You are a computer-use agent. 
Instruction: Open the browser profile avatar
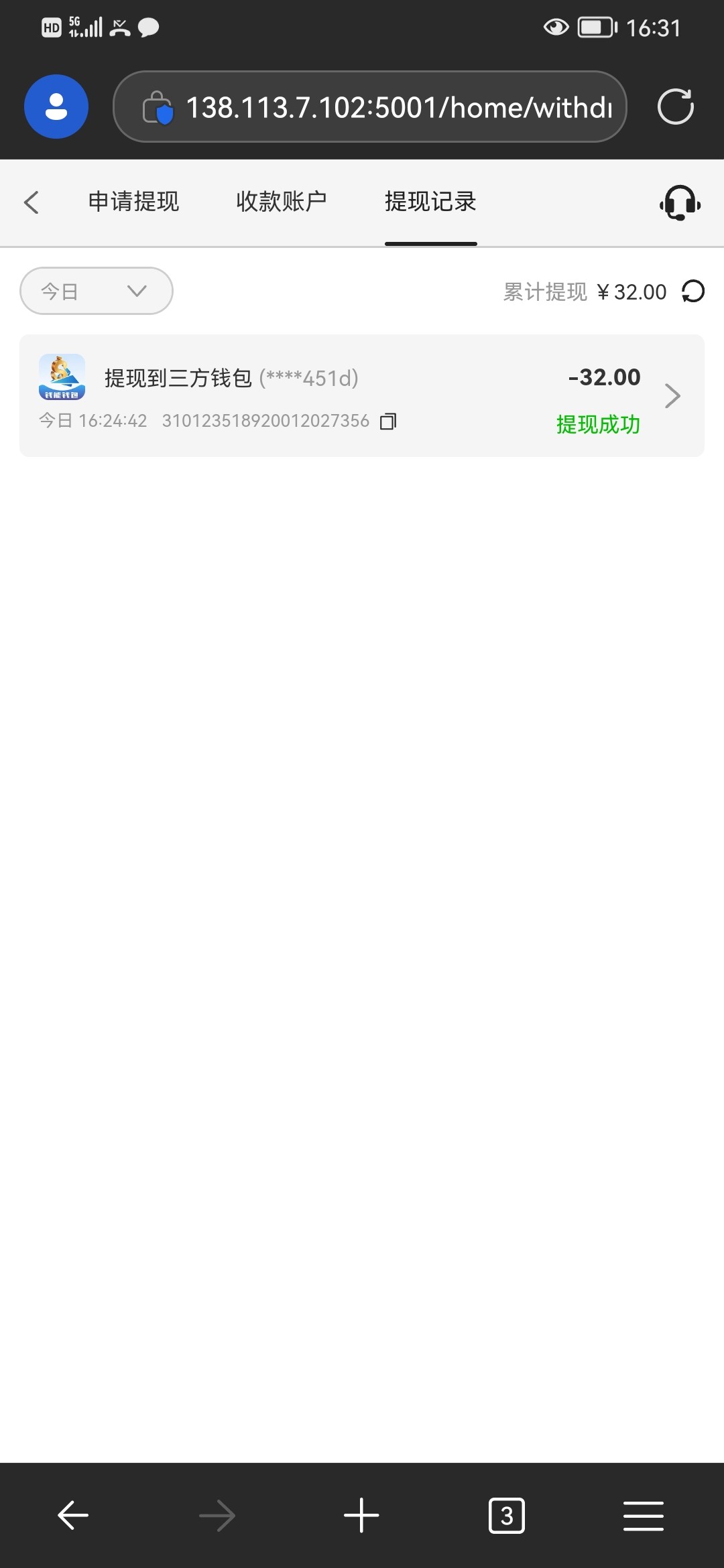56,107
